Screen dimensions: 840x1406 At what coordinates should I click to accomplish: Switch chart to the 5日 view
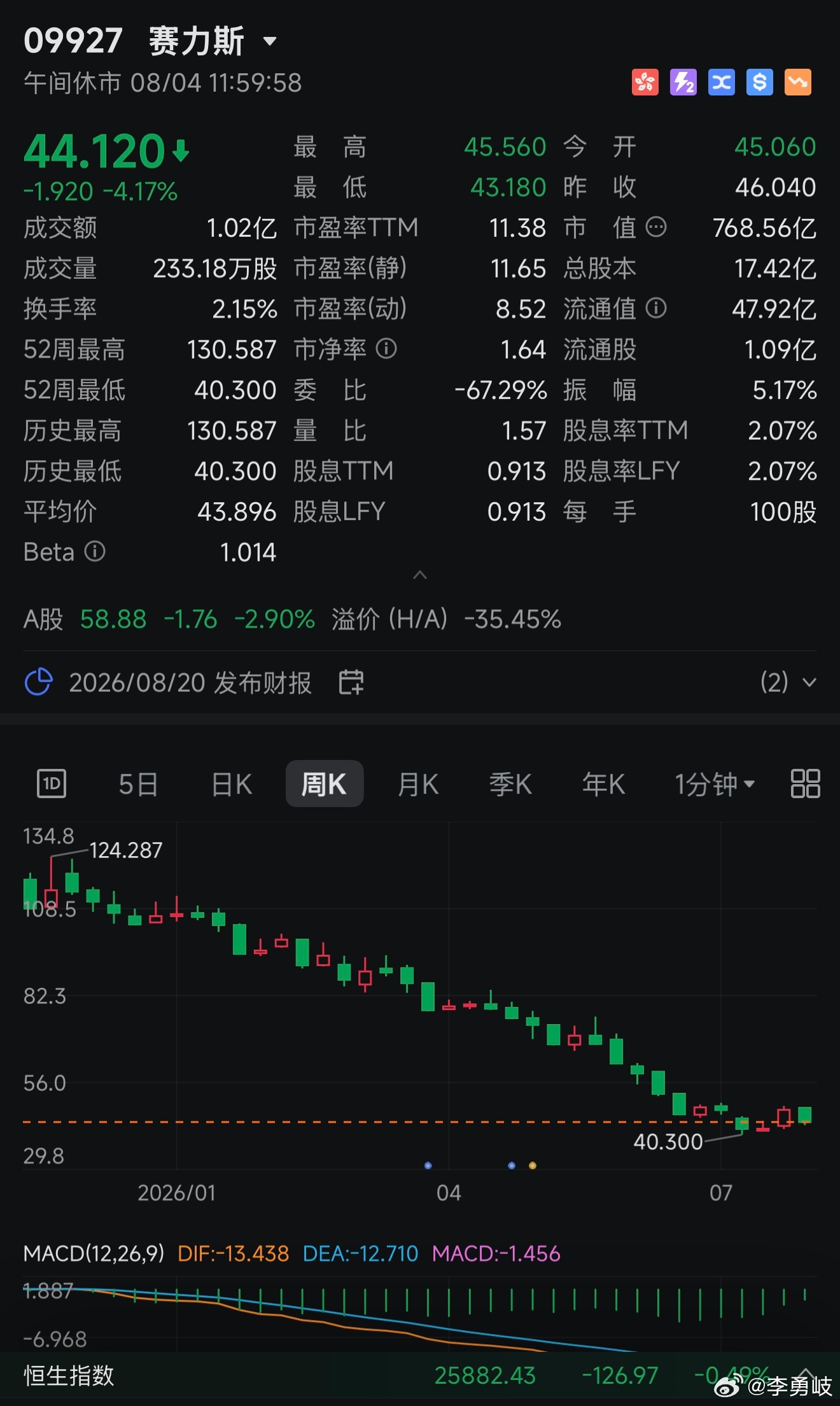[x=138, y=784]
